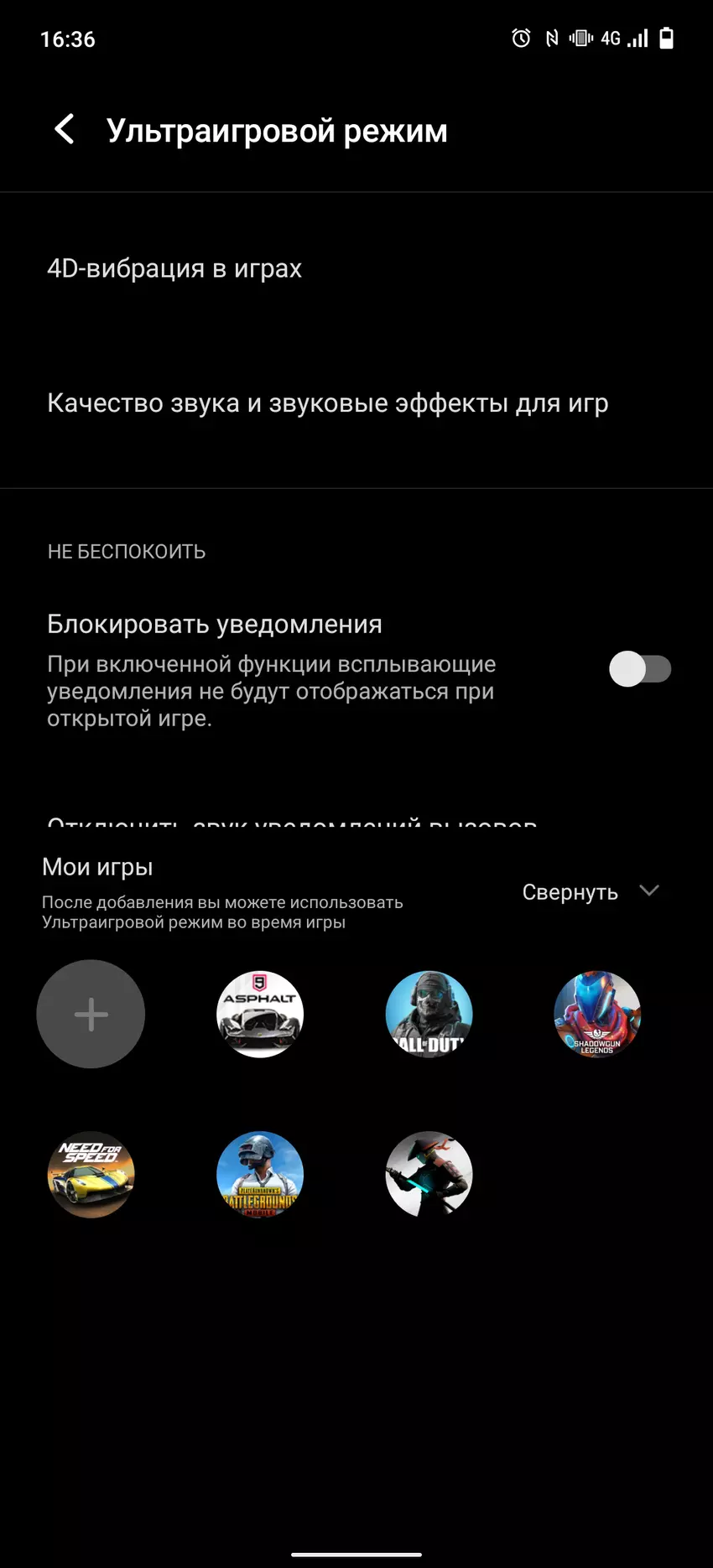Viewport: 713px width, 1568px height.
Task: Launch Shadowgun Legends from games
Action: 597,1015
